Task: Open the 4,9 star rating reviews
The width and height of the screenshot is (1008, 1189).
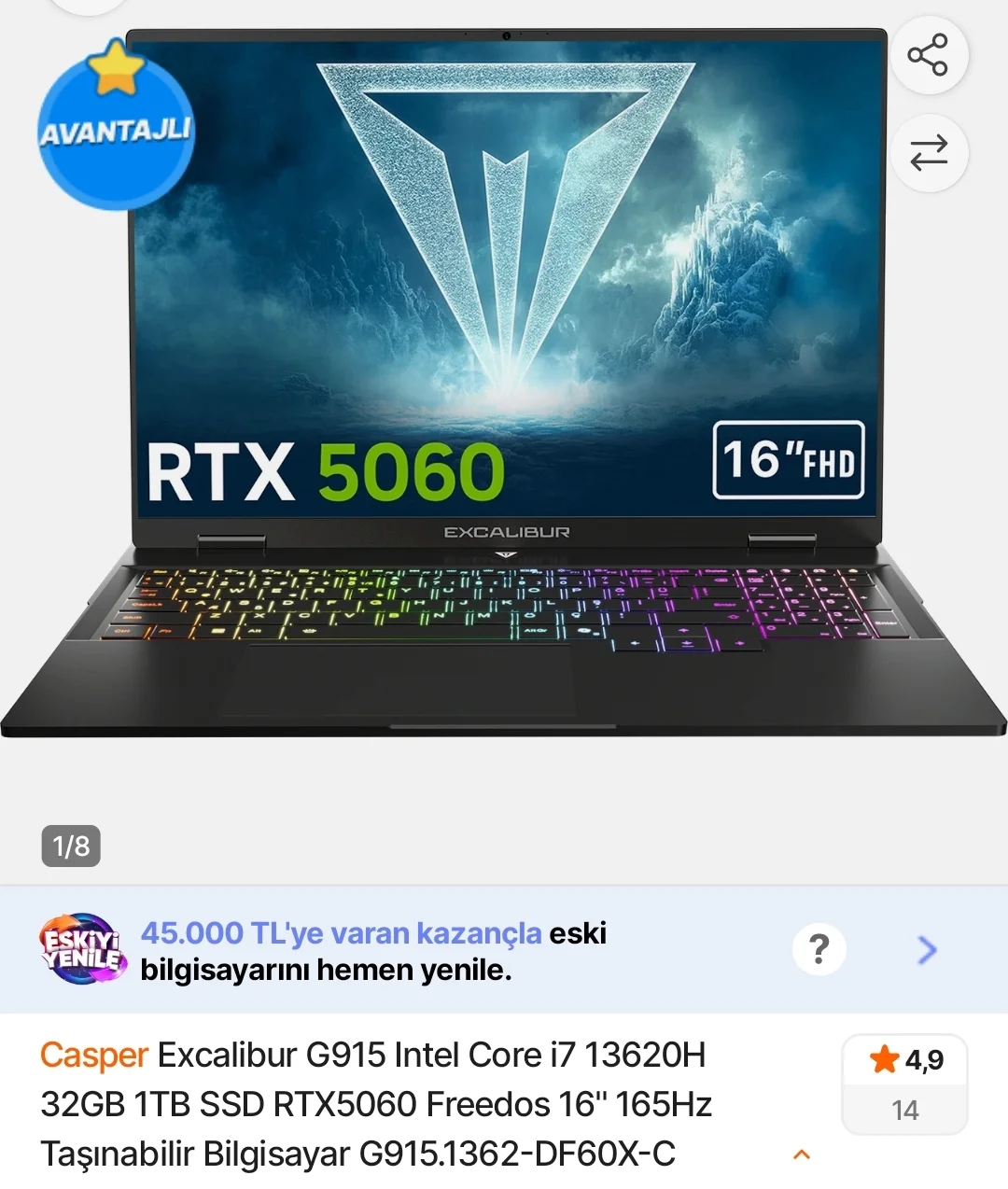Action: click(x=904, y=1083)
